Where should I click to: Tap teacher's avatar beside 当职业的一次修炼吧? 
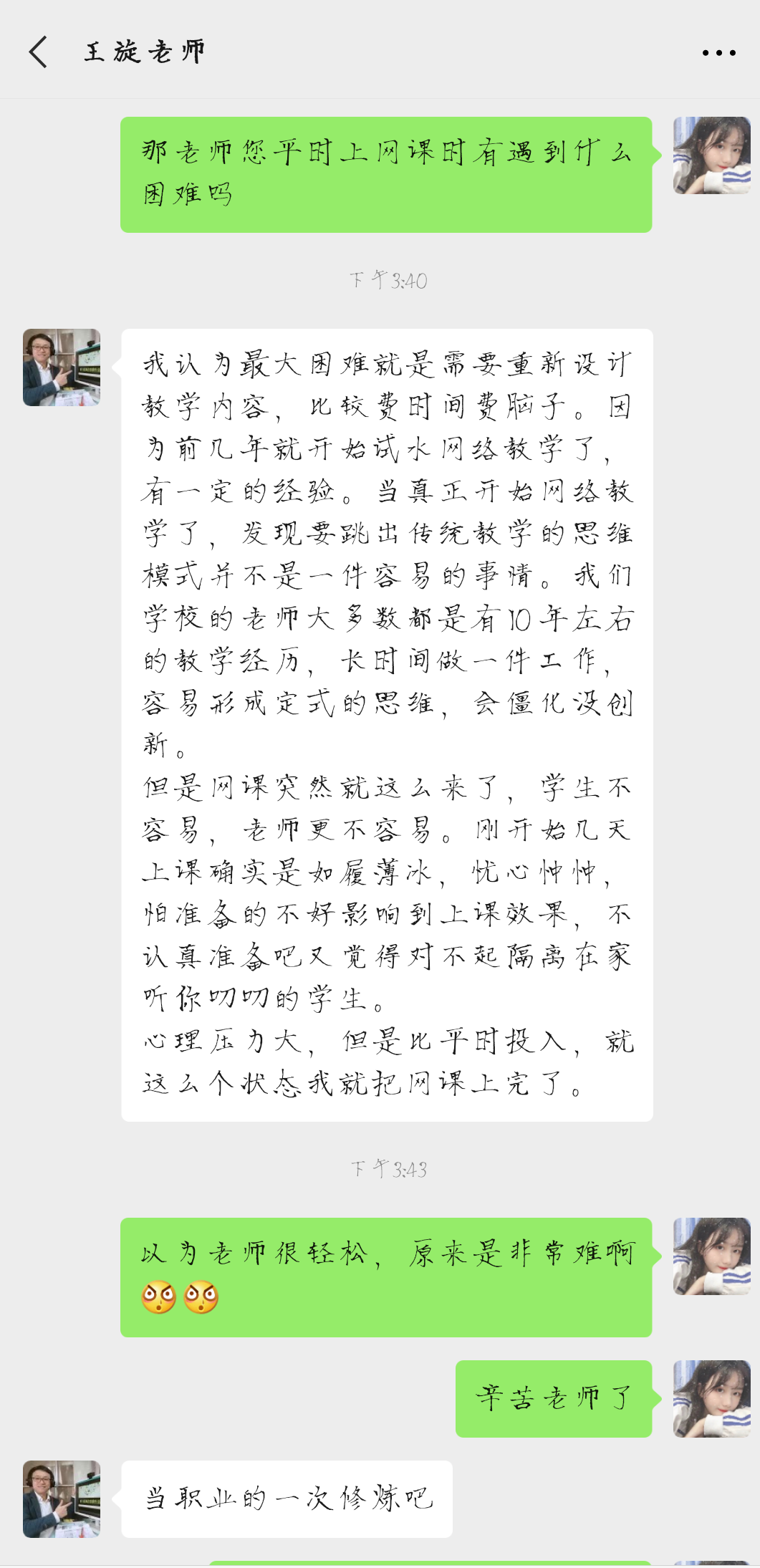pos(62,1499)
